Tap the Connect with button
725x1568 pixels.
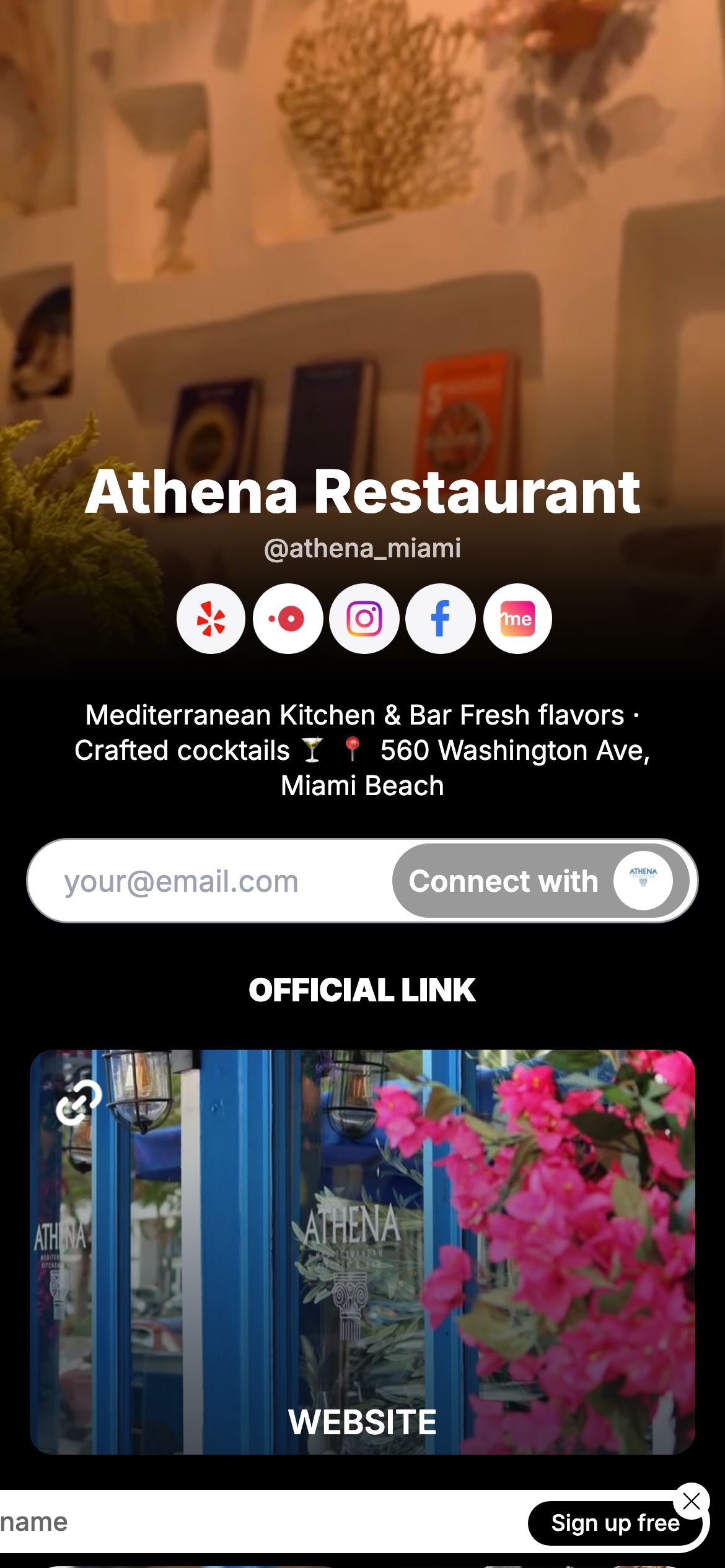coord(541,881)
